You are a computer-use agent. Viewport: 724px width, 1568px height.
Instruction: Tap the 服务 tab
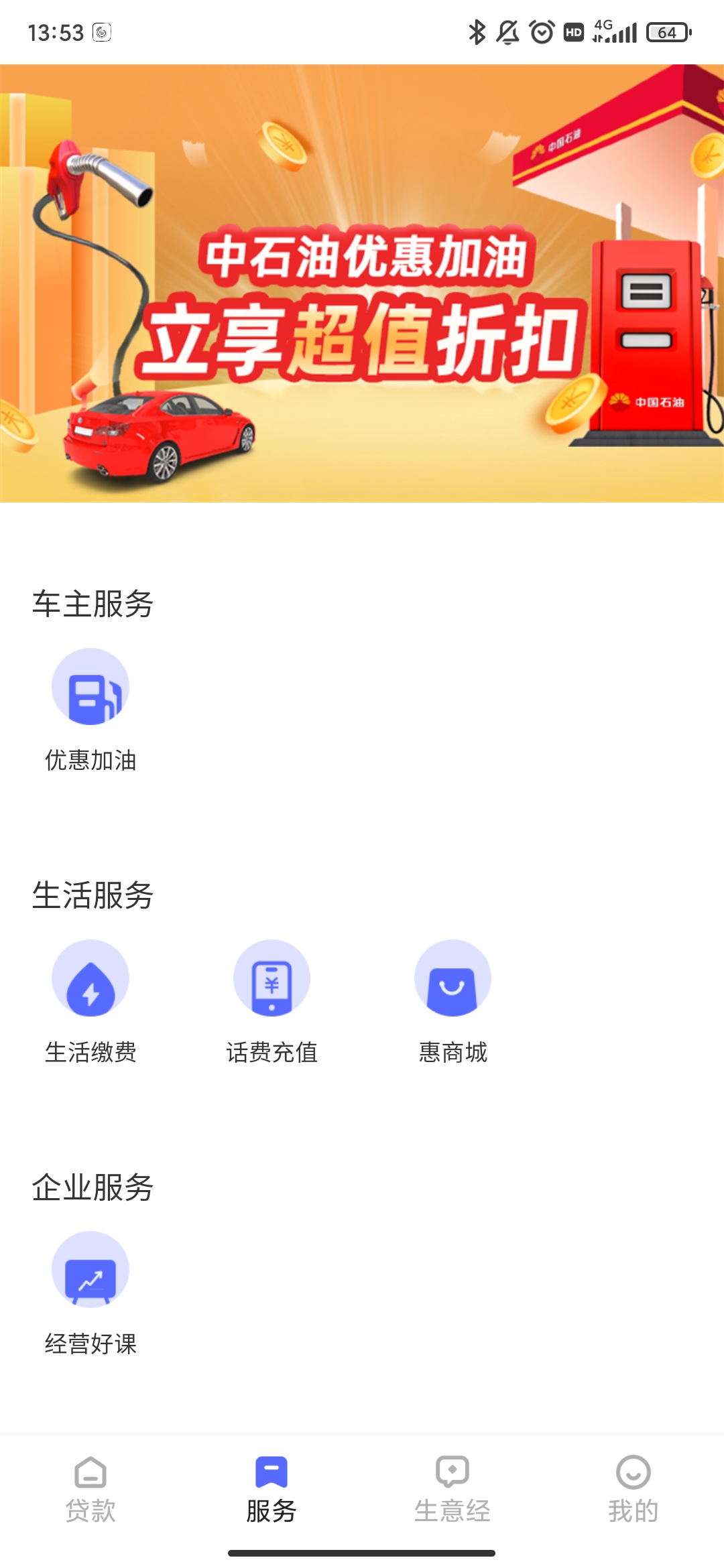pos(271,1489)
